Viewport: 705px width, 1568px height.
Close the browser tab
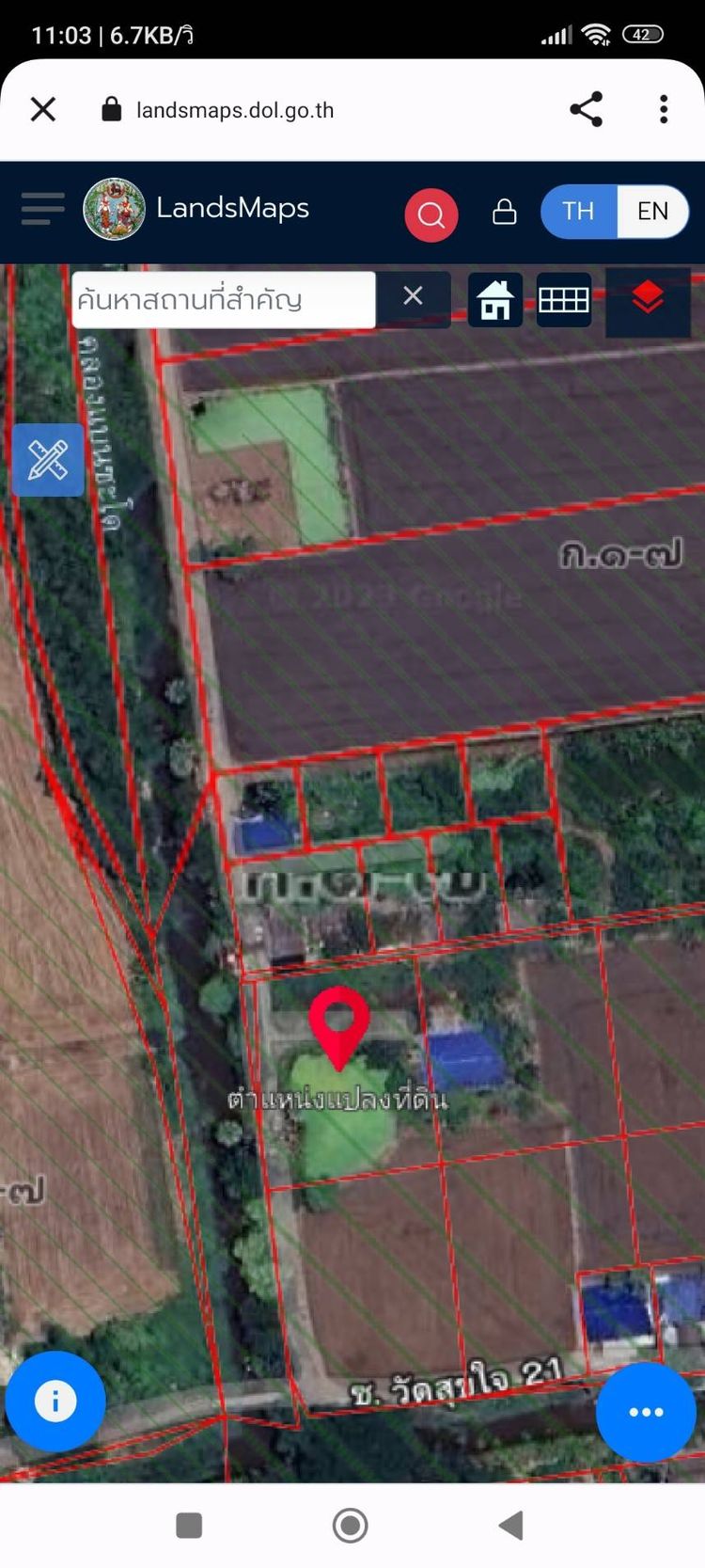43,110
